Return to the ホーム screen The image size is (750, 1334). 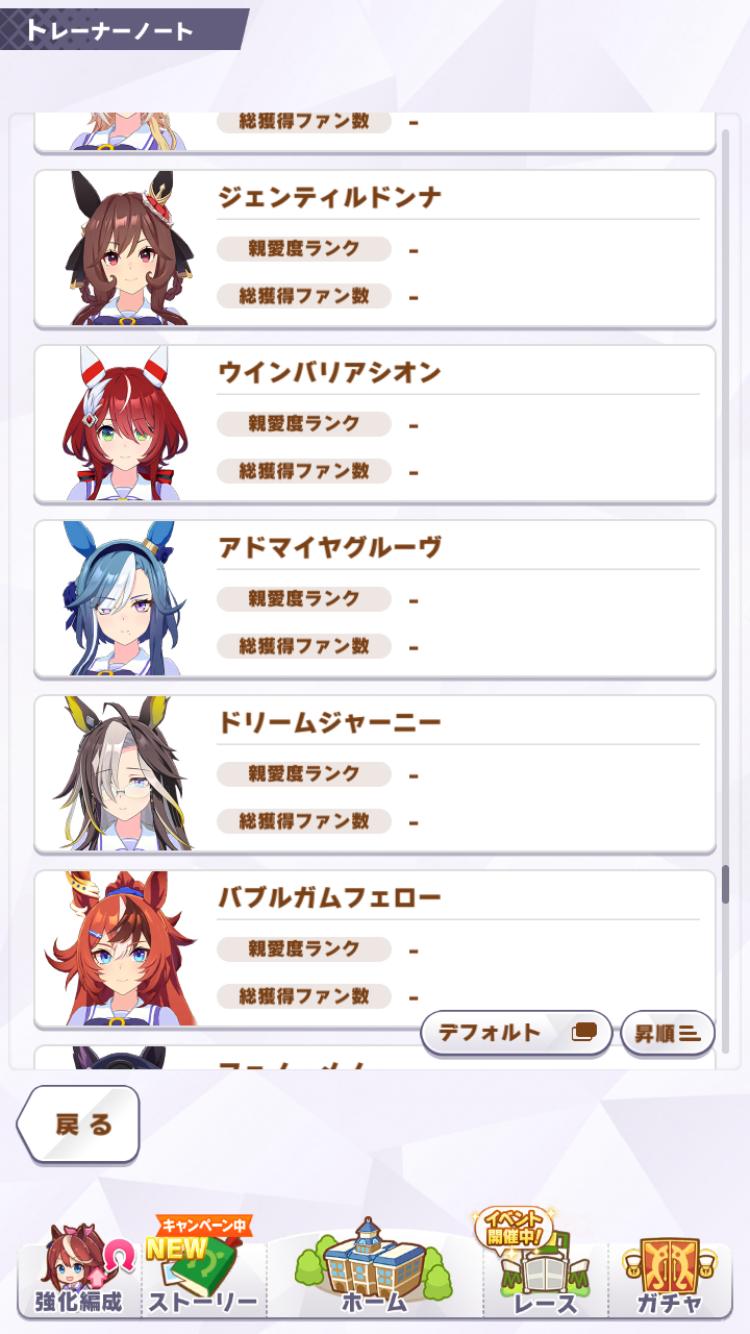pyautogui.click(x=375, y=1270)
